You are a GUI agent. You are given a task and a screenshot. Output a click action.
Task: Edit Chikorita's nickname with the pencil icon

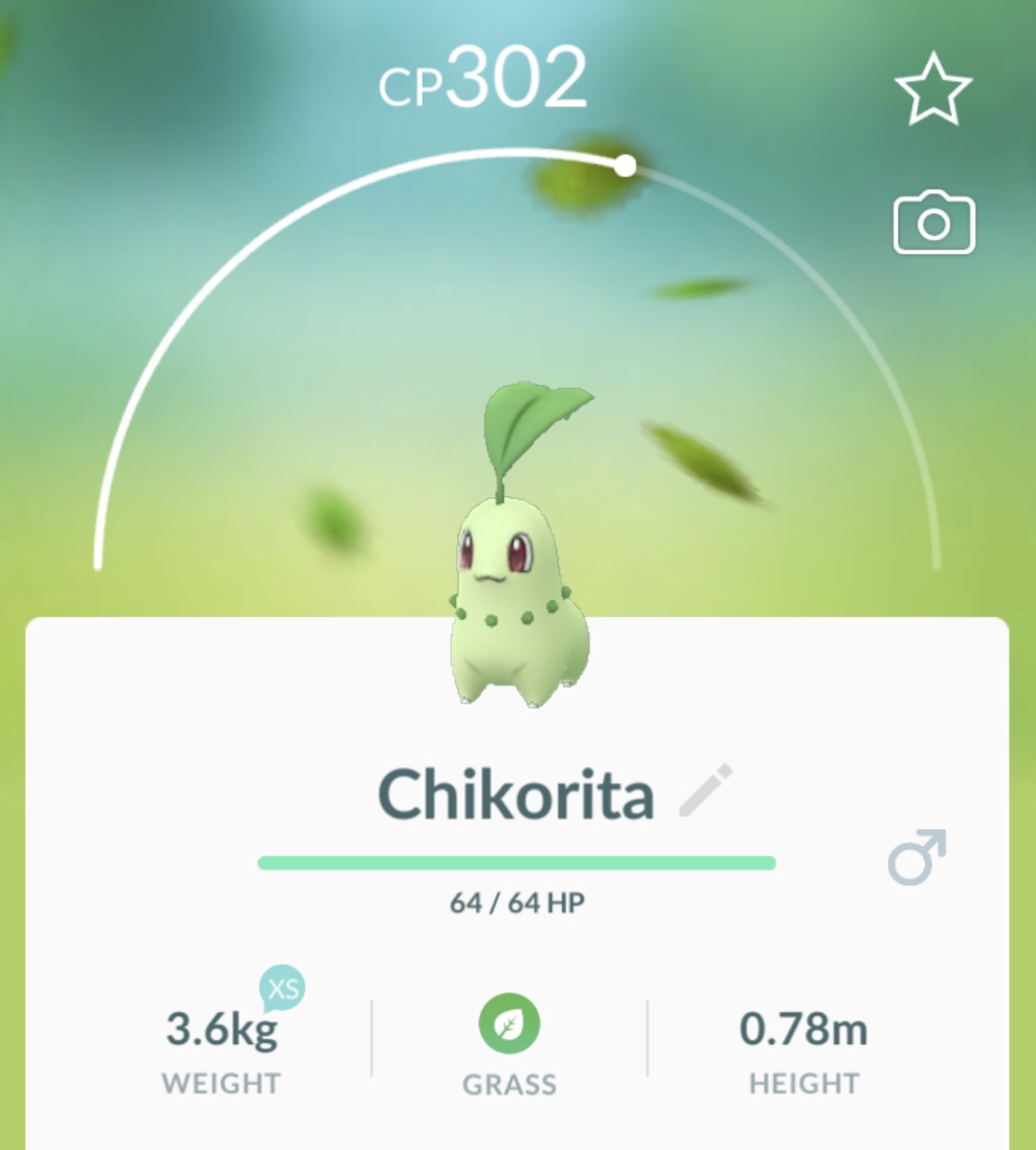(x=705, y=790)
